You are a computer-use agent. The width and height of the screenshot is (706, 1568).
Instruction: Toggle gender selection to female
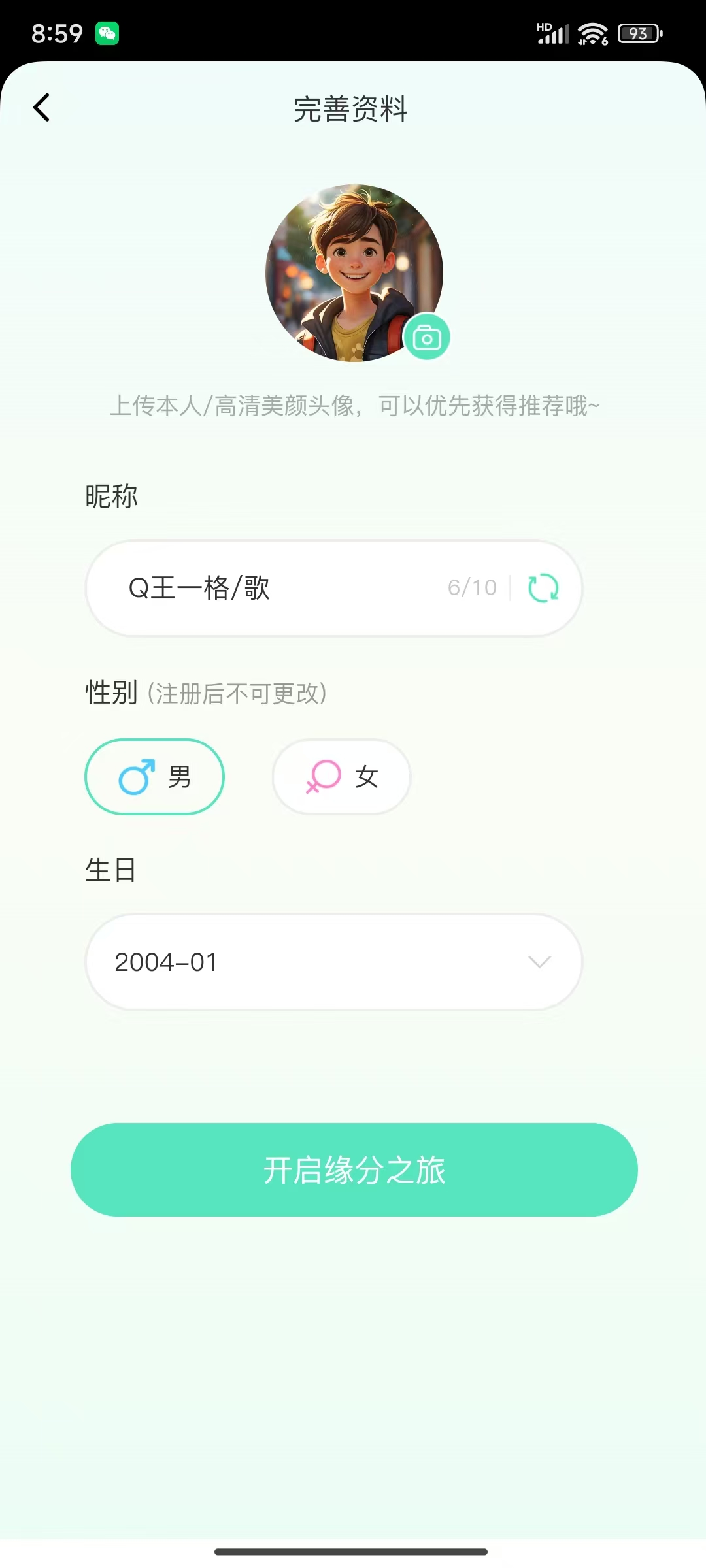pyautogui.click(x=341, y=777)
